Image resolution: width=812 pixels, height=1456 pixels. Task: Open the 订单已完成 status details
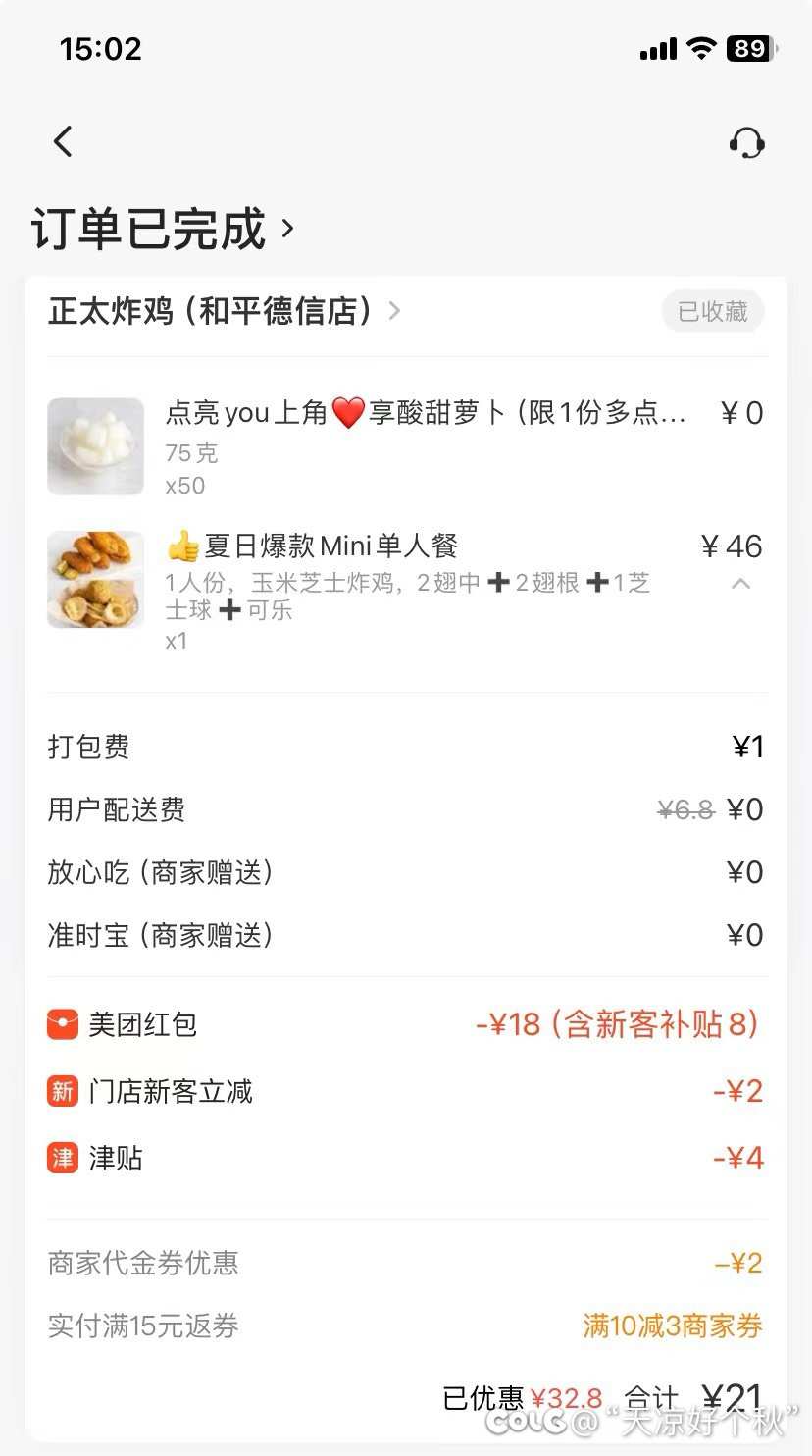[x=163, y=230]
